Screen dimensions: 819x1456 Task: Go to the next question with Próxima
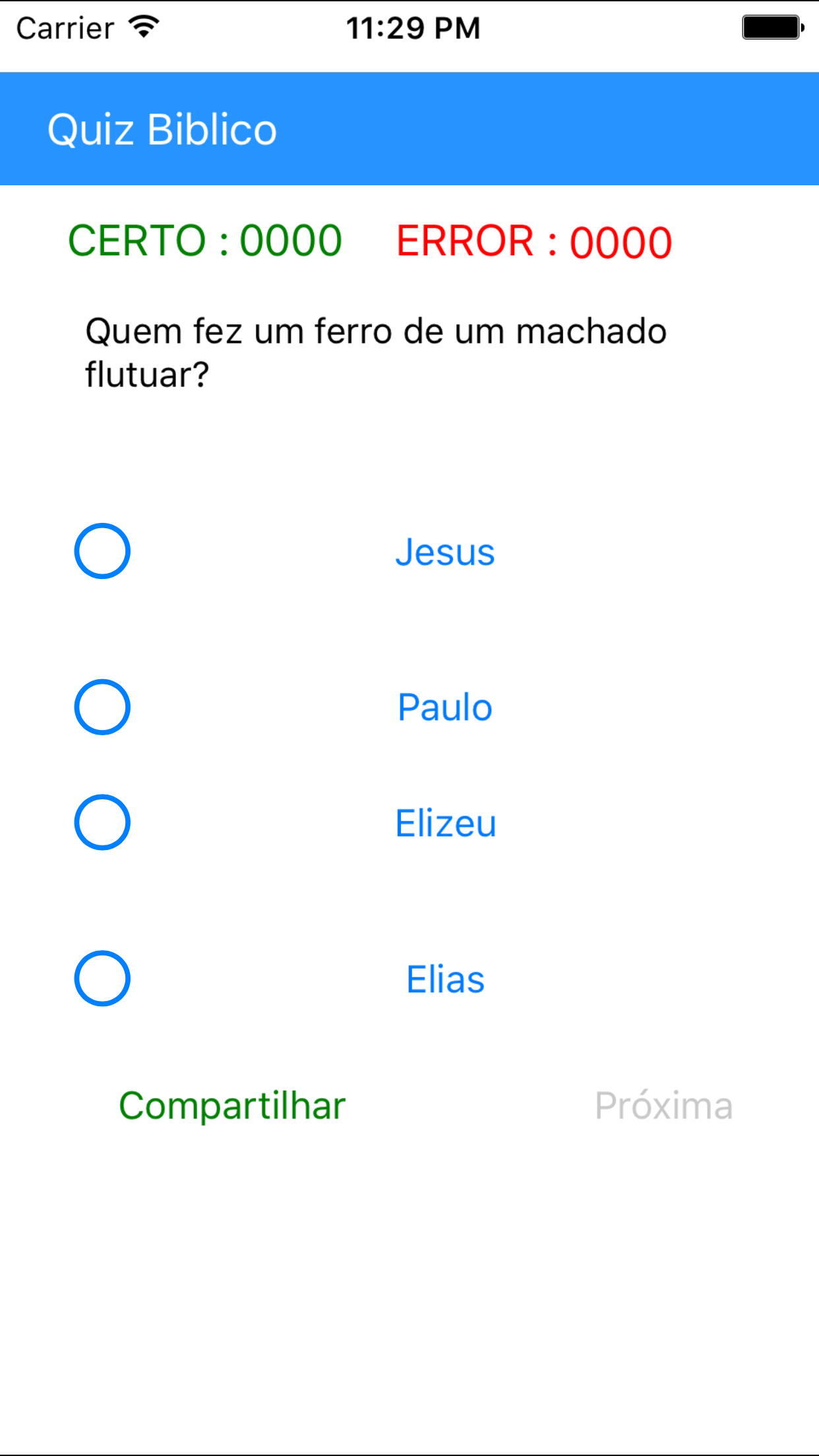click(x=663, y=1106)
